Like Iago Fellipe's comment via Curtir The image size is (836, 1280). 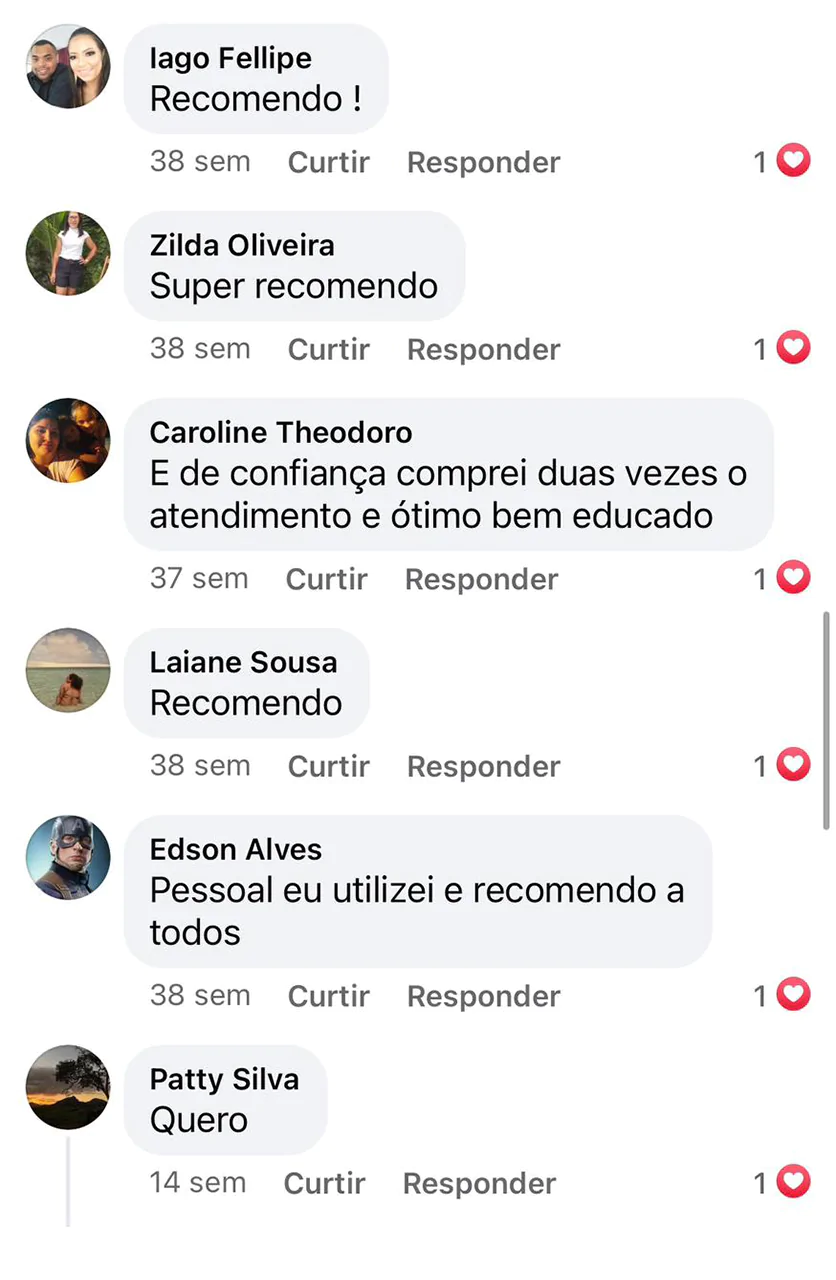pyautogui.click(x=329, y=162)
